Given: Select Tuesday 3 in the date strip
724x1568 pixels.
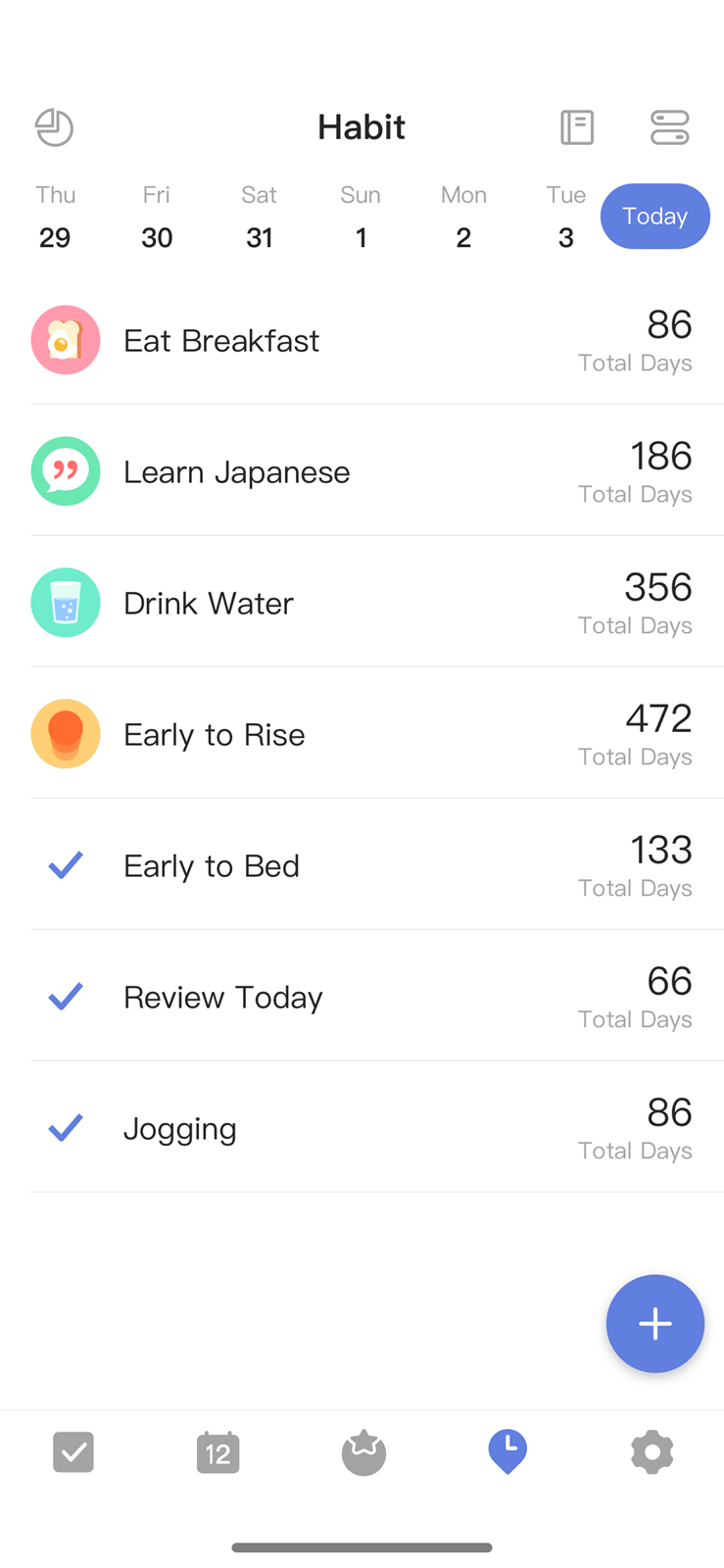Looking at the screenshot, I should (565, 217).
